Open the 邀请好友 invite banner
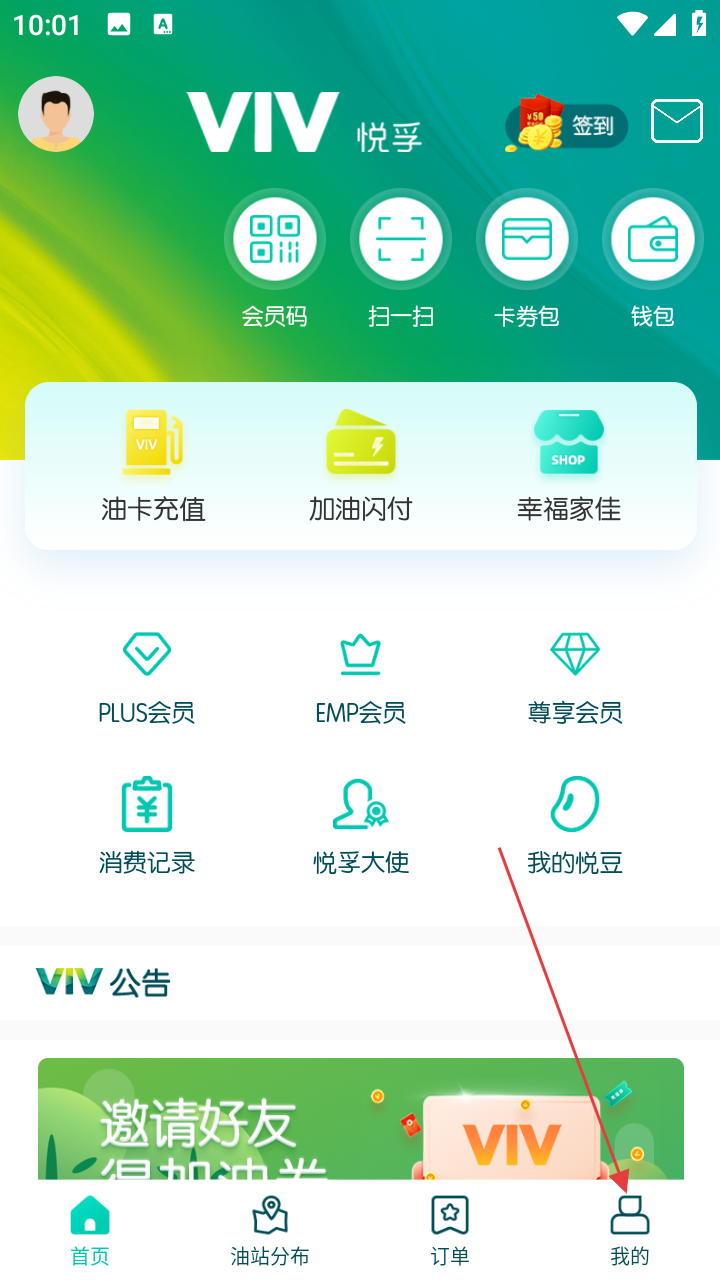 pyautogui.click(x=360, y=1120)
